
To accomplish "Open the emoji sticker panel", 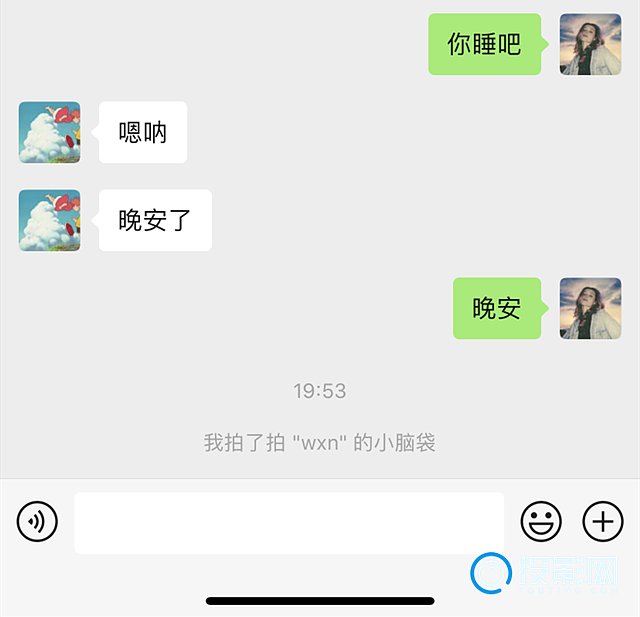I will pyautogui.click(x=541, y=521).
